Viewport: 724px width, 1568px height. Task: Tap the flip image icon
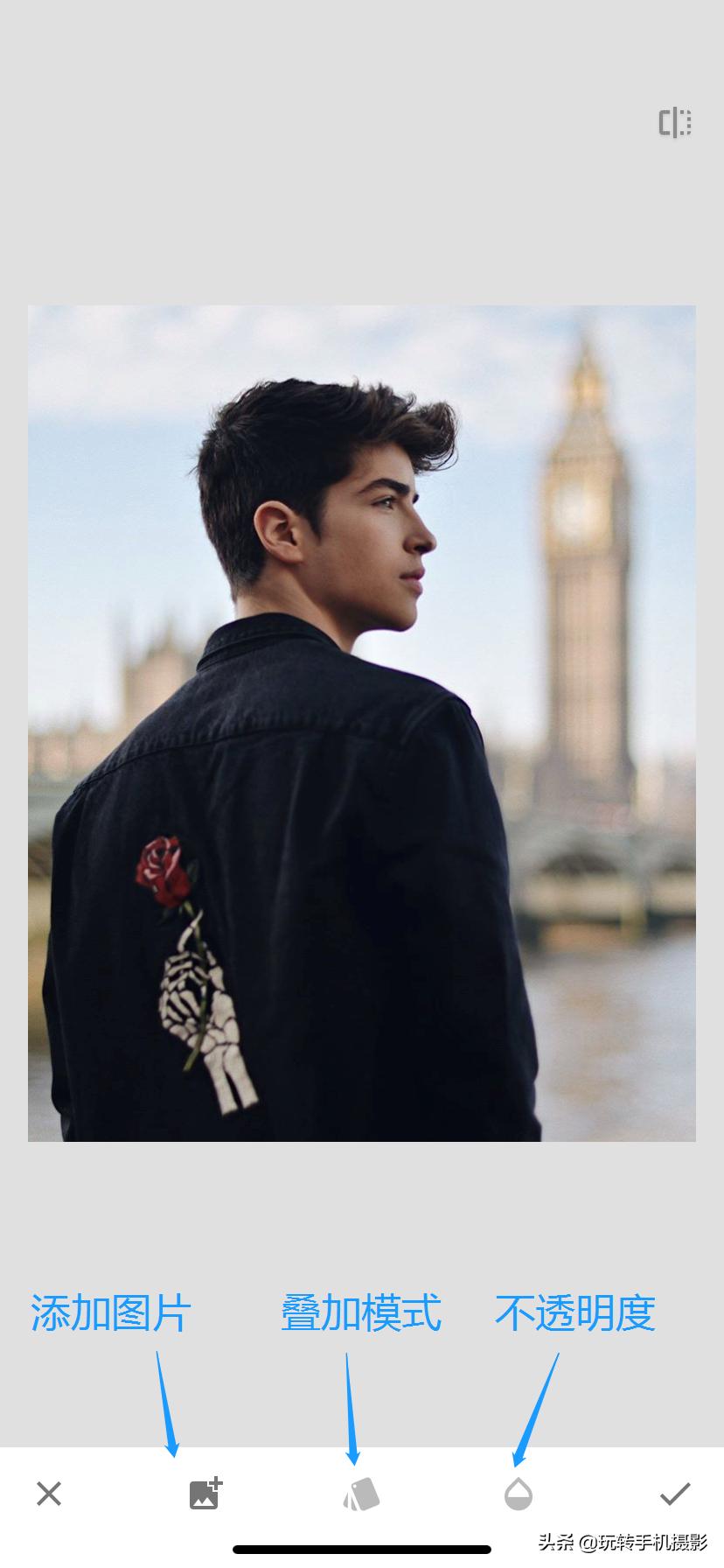coord(674,123)
